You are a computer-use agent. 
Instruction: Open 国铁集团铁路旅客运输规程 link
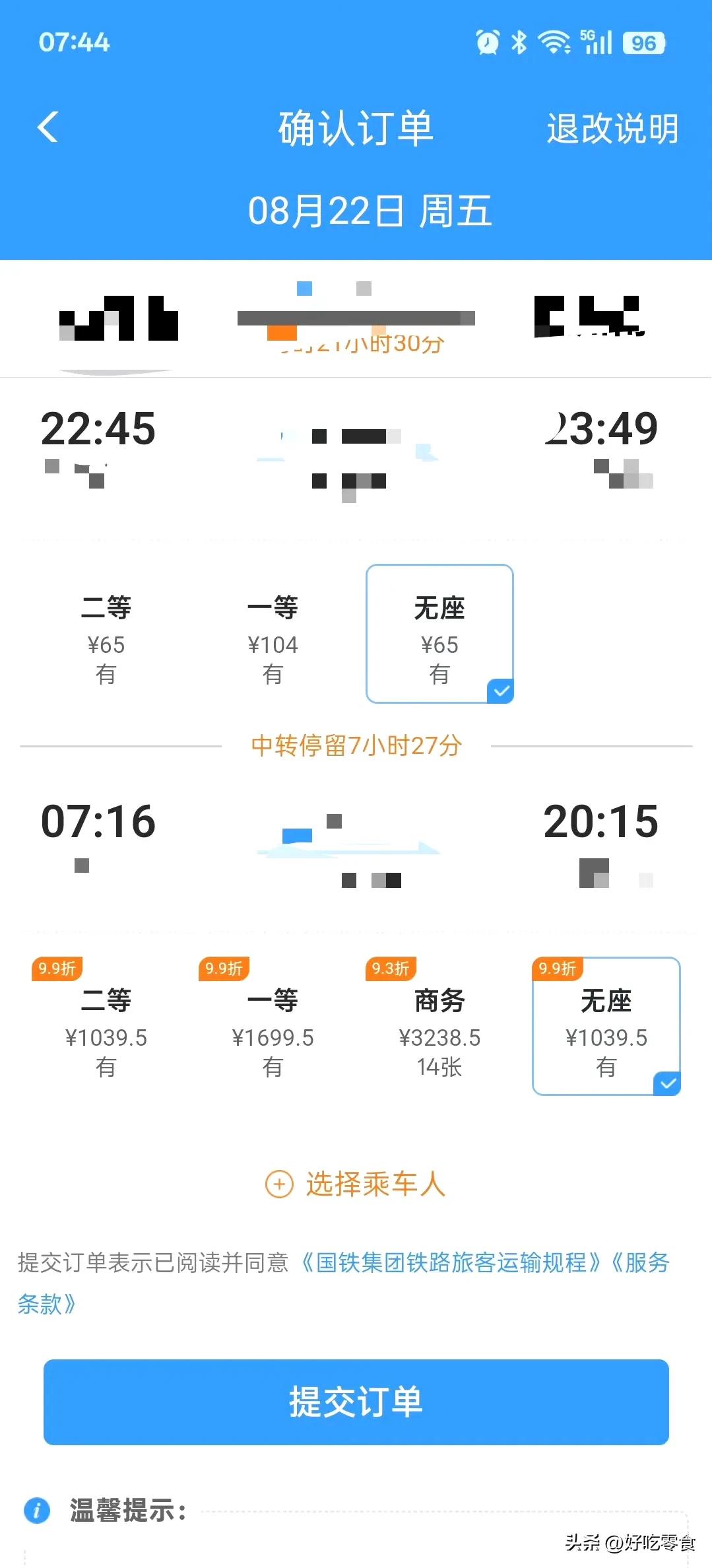pyautogui.click(x=451, y=1262)
